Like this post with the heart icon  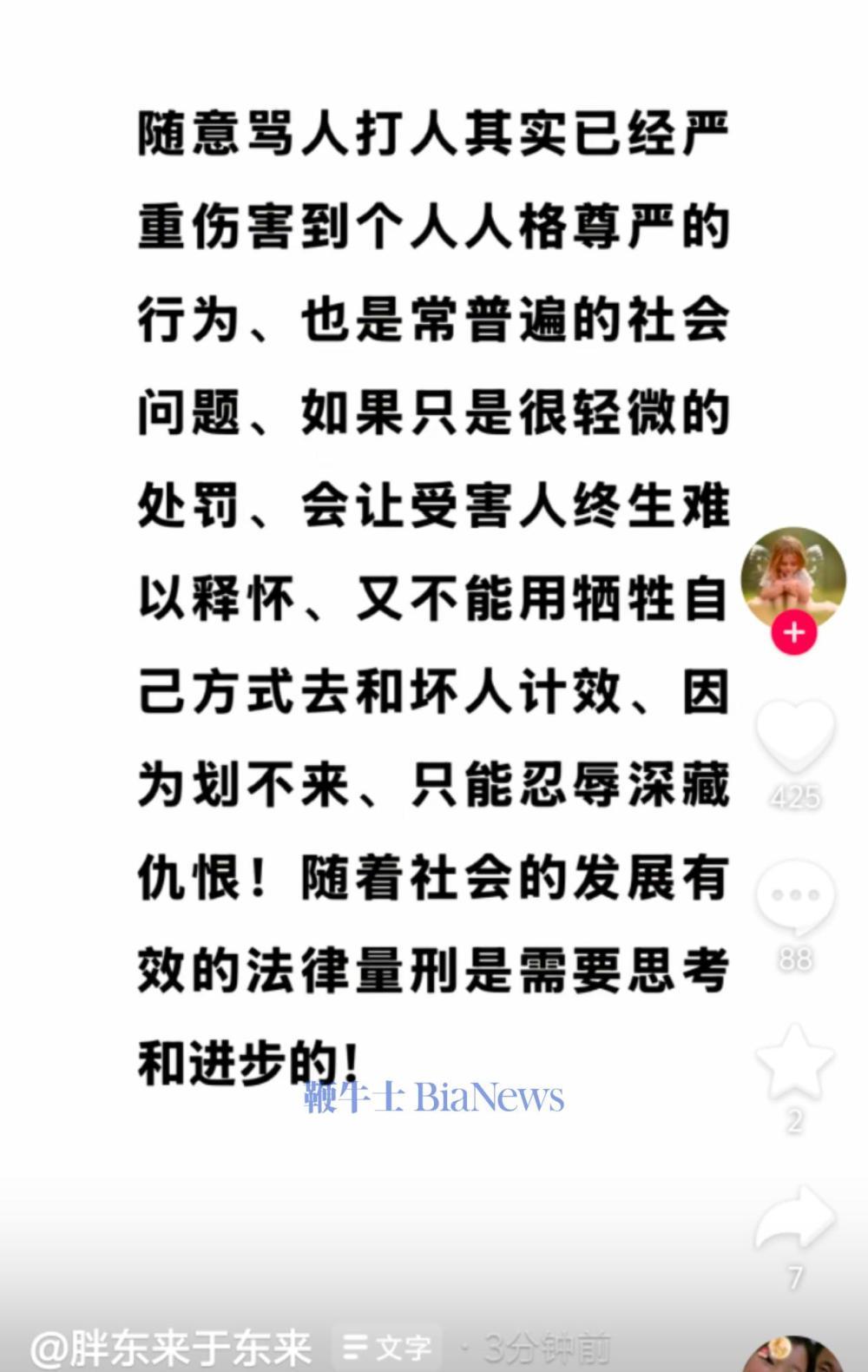coord(795,733)
